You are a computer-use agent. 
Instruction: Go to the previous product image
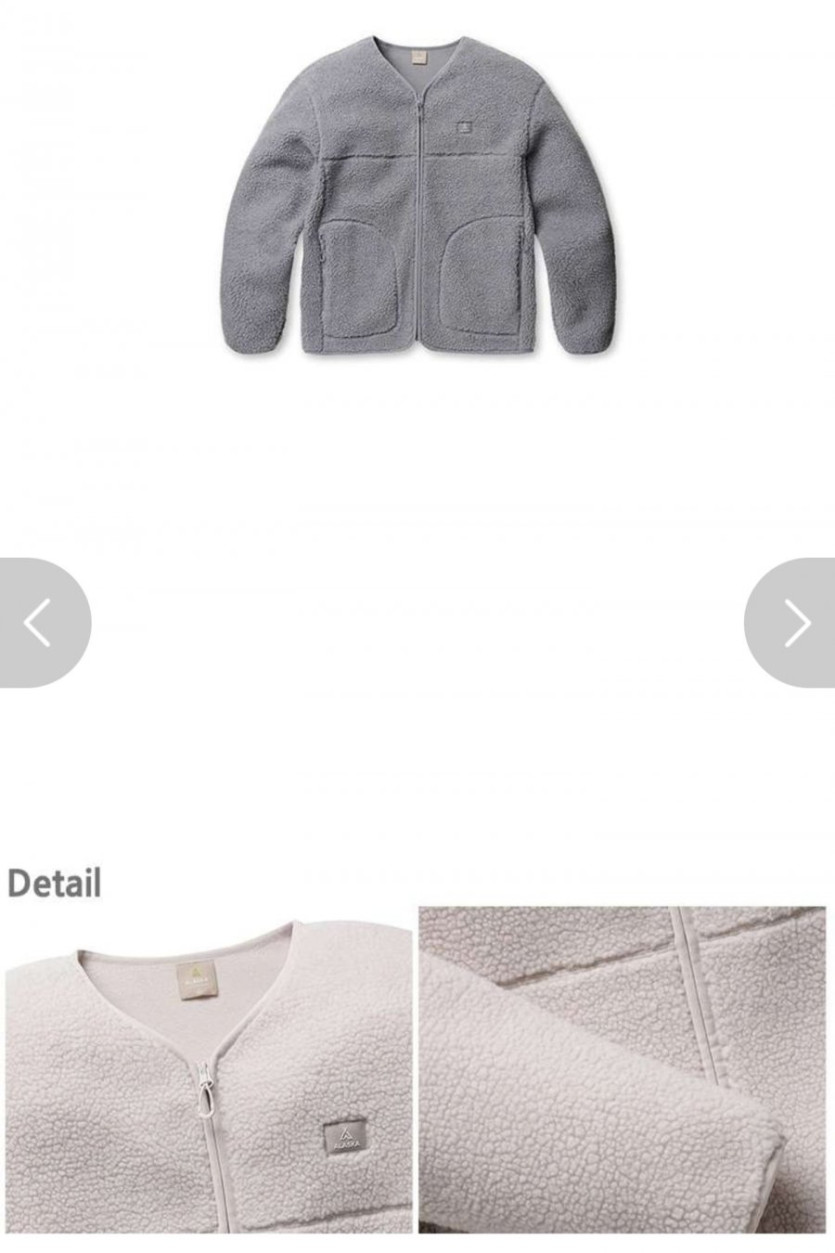click(x=40, y=623)
